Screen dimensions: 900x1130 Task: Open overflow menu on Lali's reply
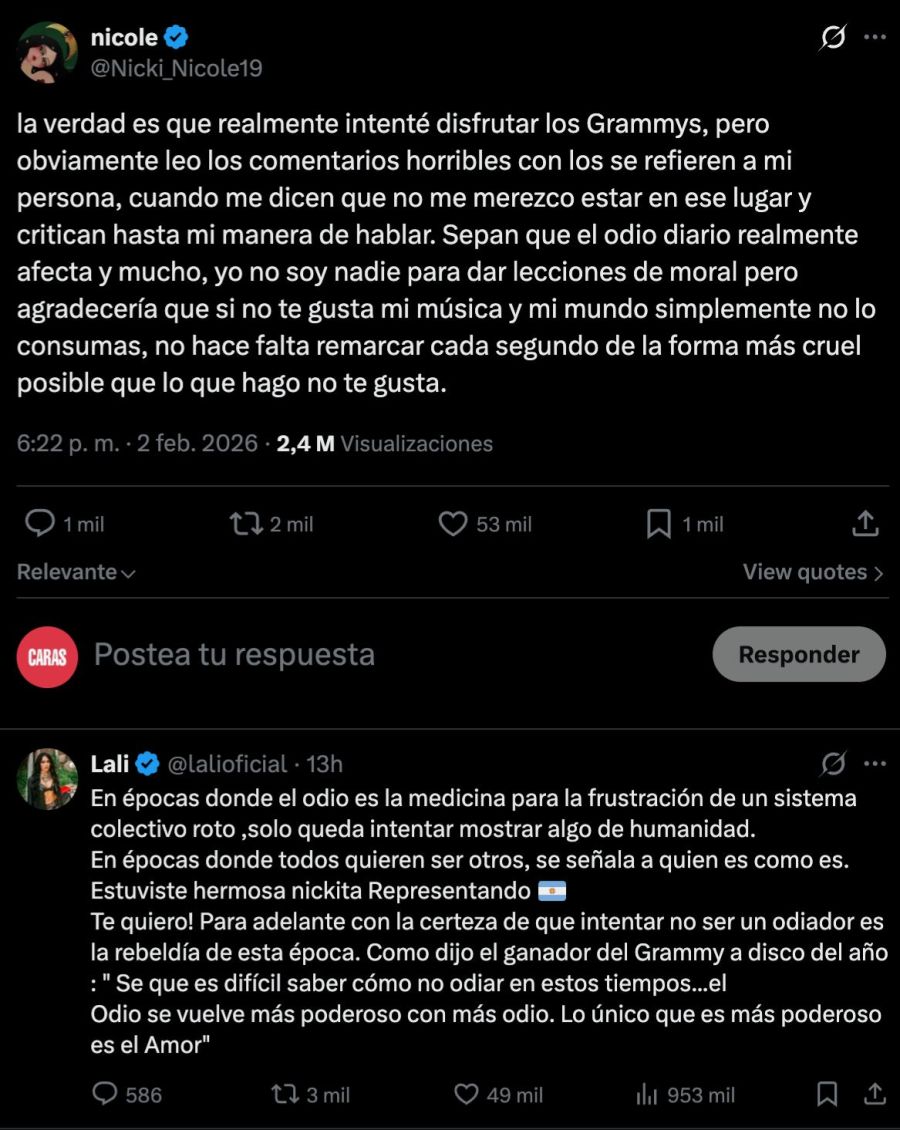[875, 765]
